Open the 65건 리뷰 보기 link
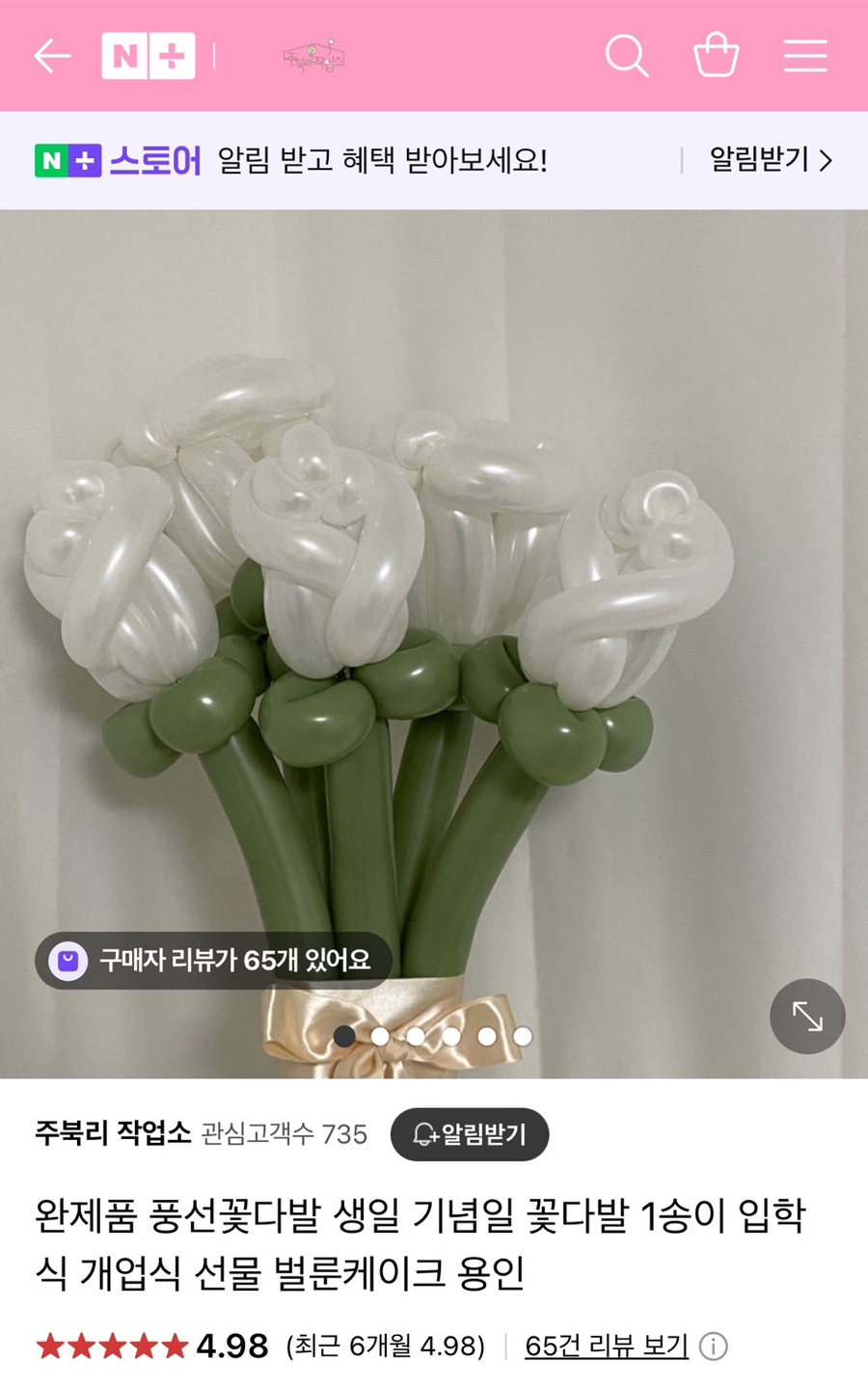Image resolution: width=868 pixels, height=1388 pixels. 606,1346
